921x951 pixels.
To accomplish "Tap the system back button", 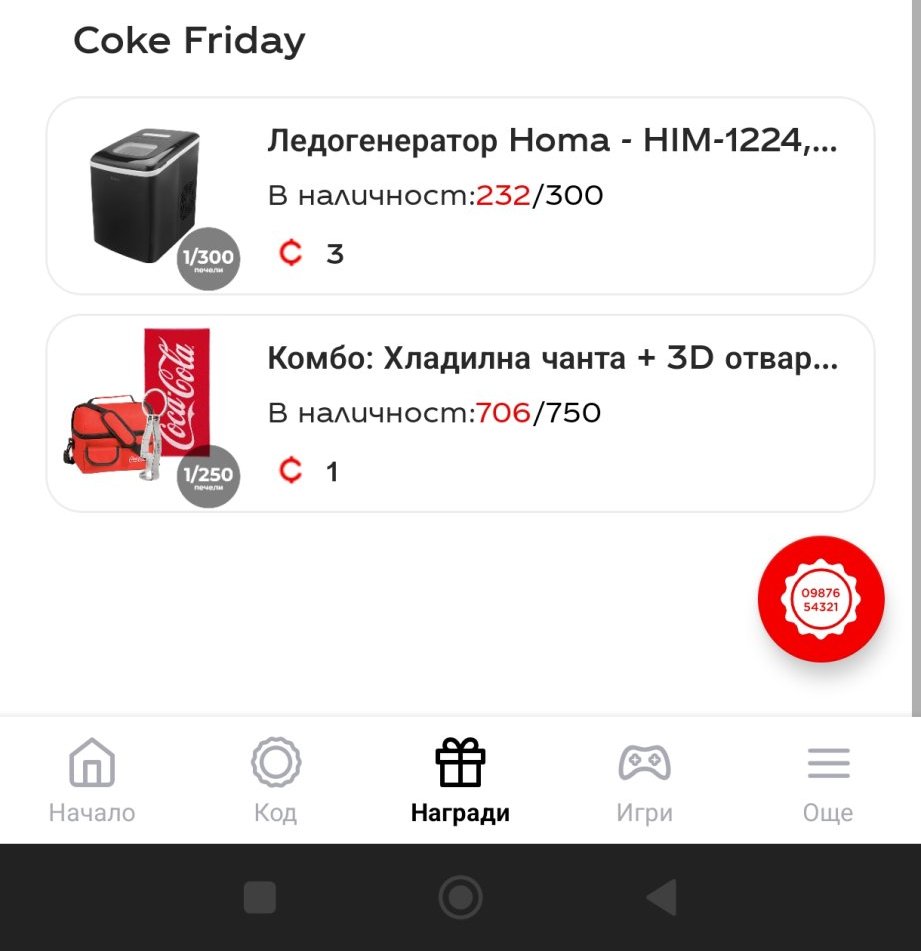I will tap(661, 897).
